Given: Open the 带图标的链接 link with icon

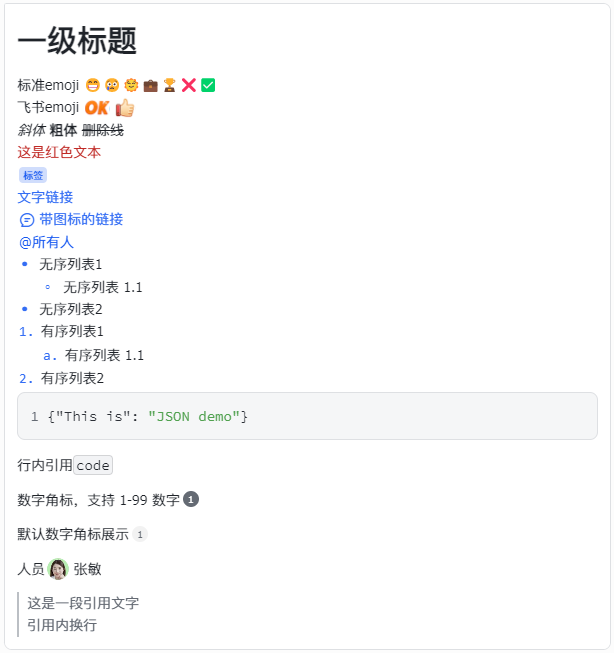Looking at the screenshot, I should [x=80, y=219].
